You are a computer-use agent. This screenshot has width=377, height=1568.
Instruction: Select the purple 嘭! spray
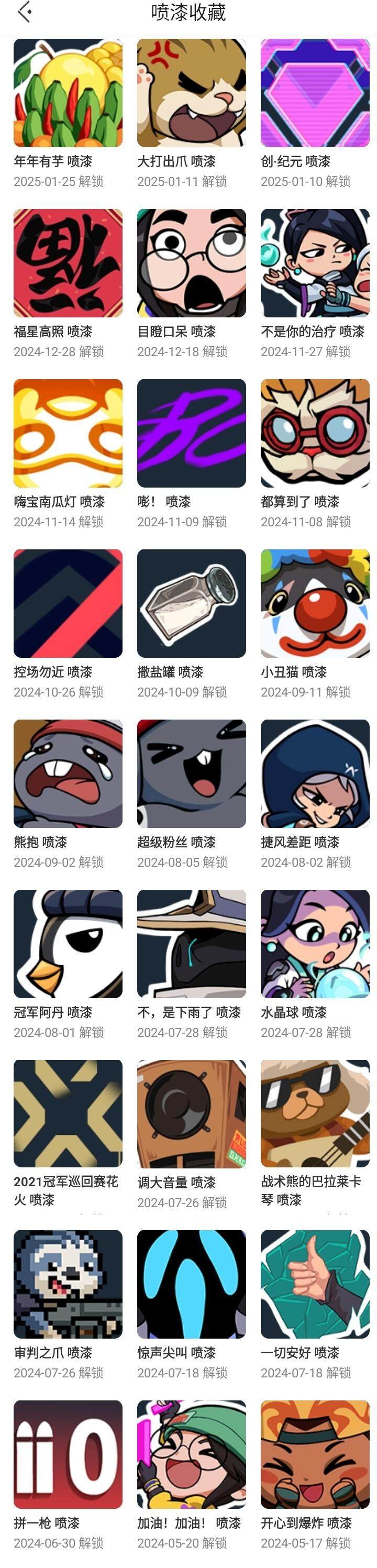point(191,434)
